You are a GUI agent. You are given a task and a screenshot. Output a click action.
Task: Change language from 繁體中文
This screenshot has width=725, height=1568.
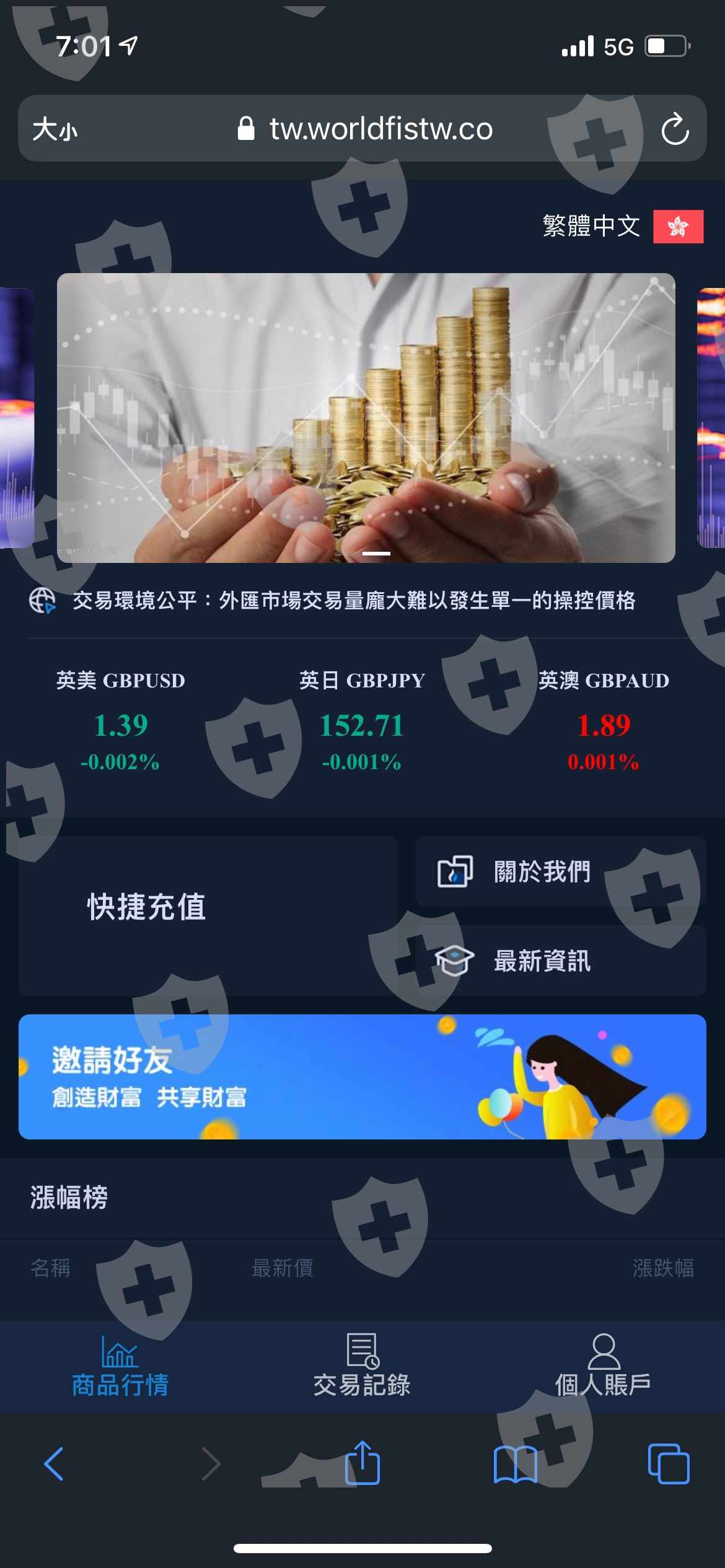tap(622, 226)
